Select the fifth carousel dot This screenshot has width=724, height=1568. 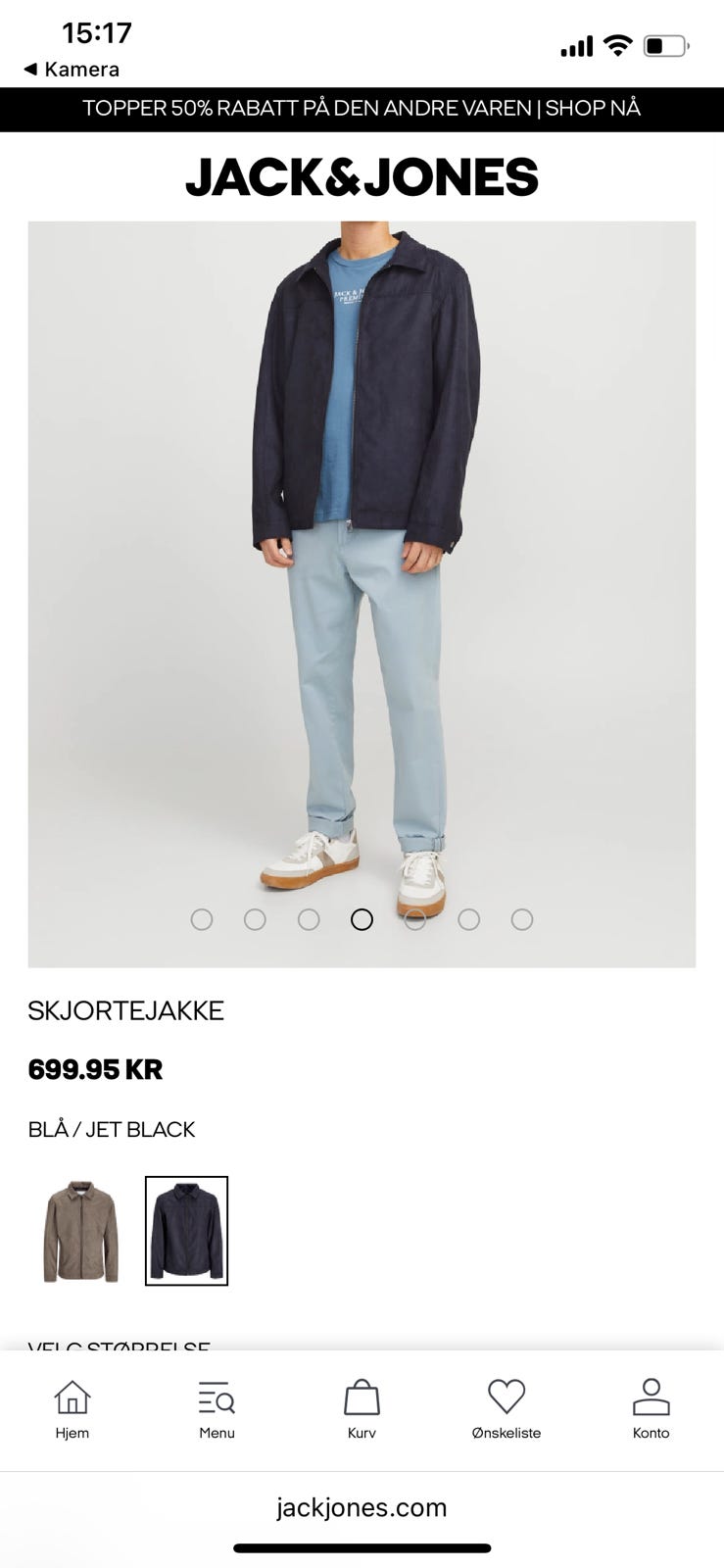[x=413, y=919]
